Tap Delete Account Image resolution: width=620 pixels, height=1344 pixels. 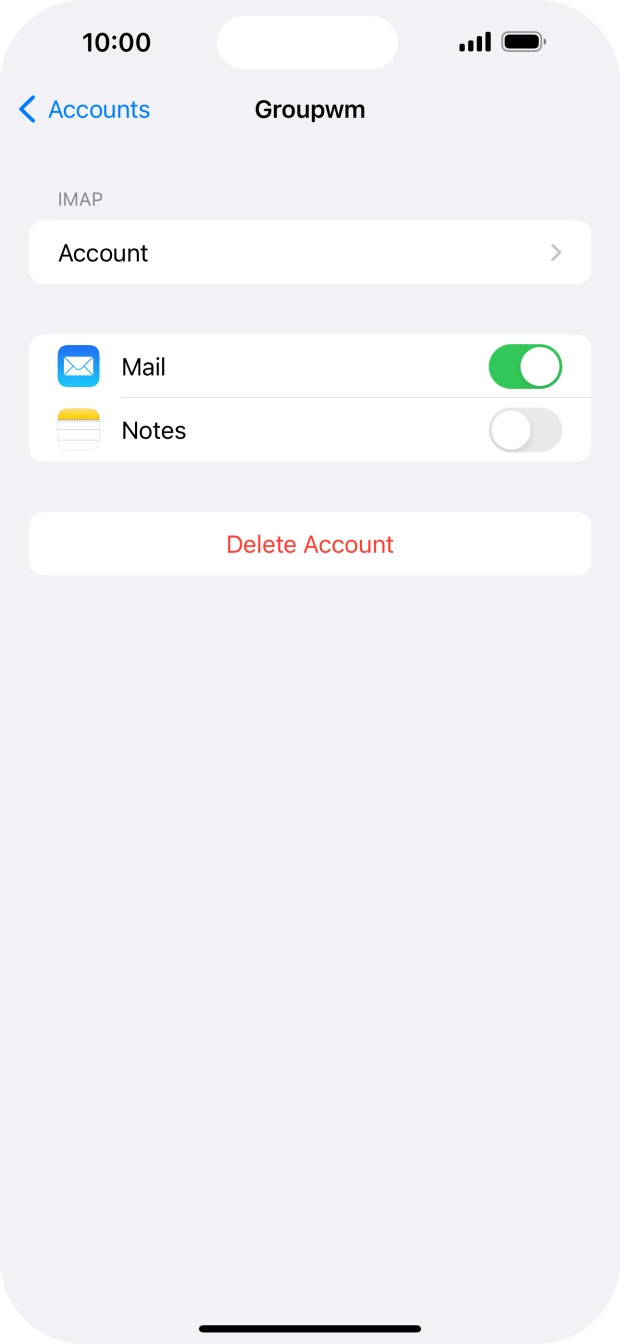coord(310,544)
